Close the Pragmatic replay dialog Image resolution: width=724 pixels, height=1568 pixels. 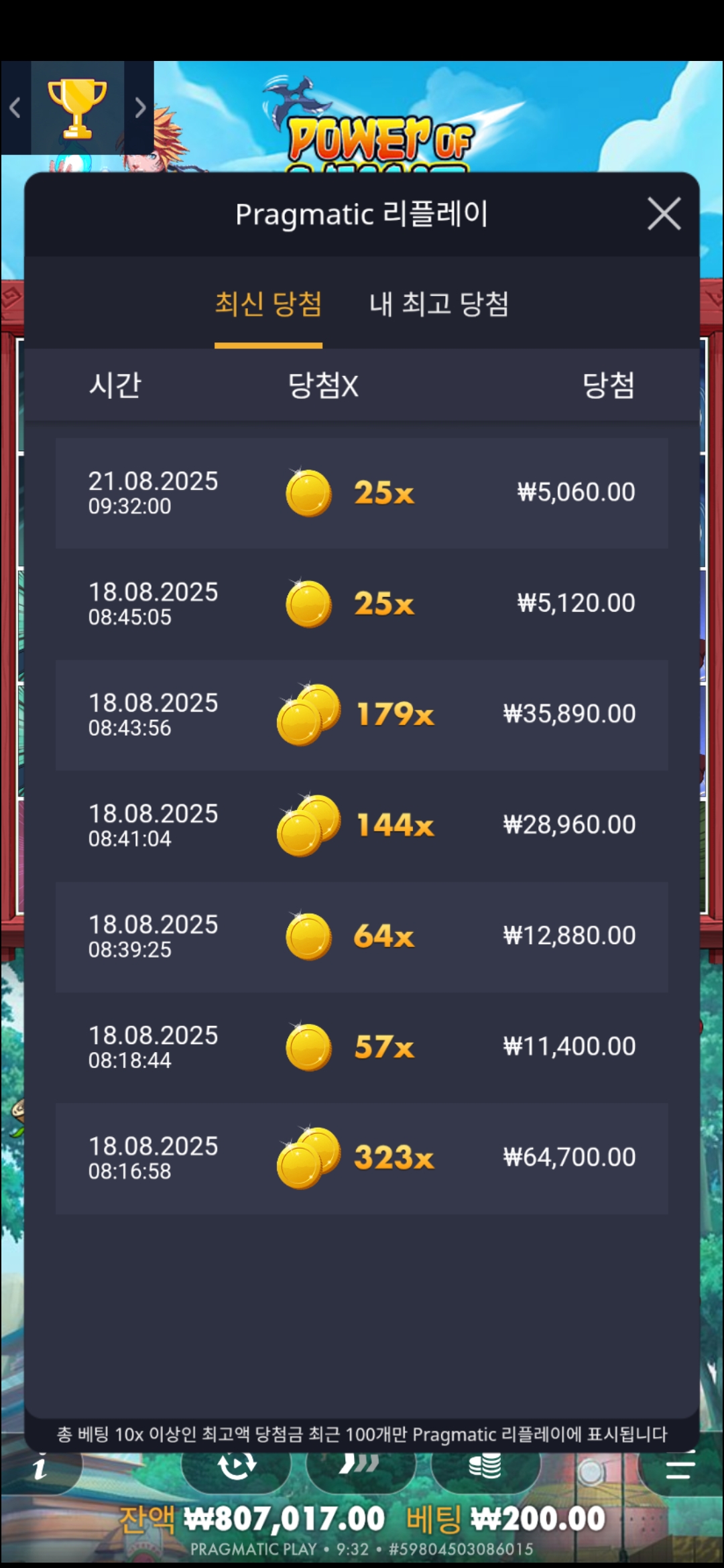(664, 214)
